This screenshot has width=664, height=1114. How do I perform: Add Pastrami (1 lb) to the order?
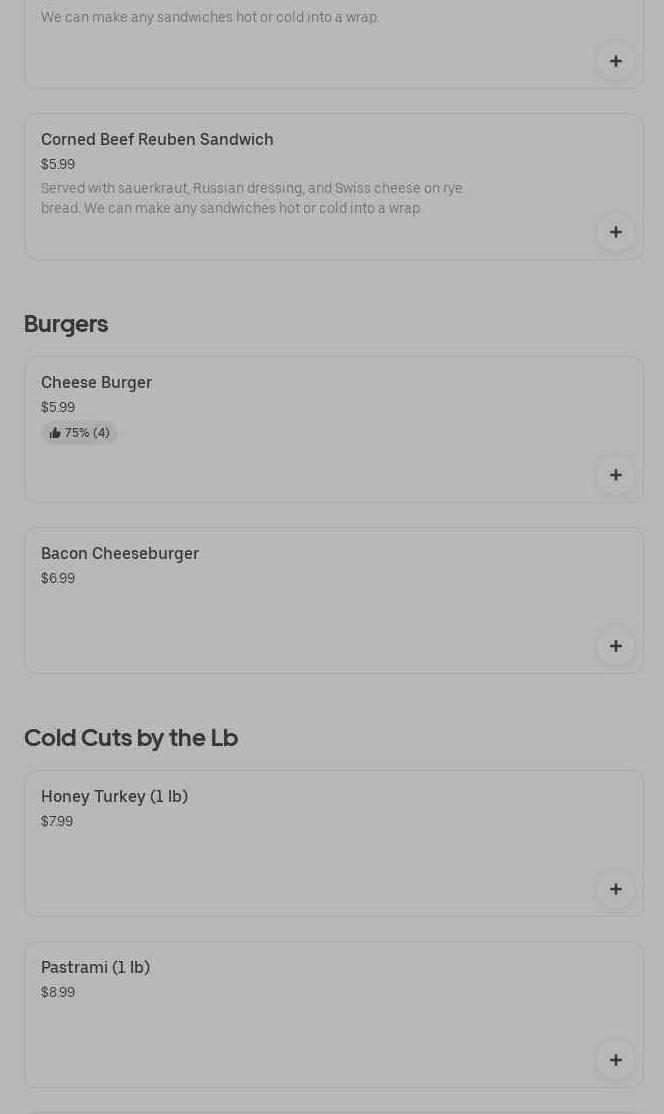pyautogui.click(x=616, y=1060)
